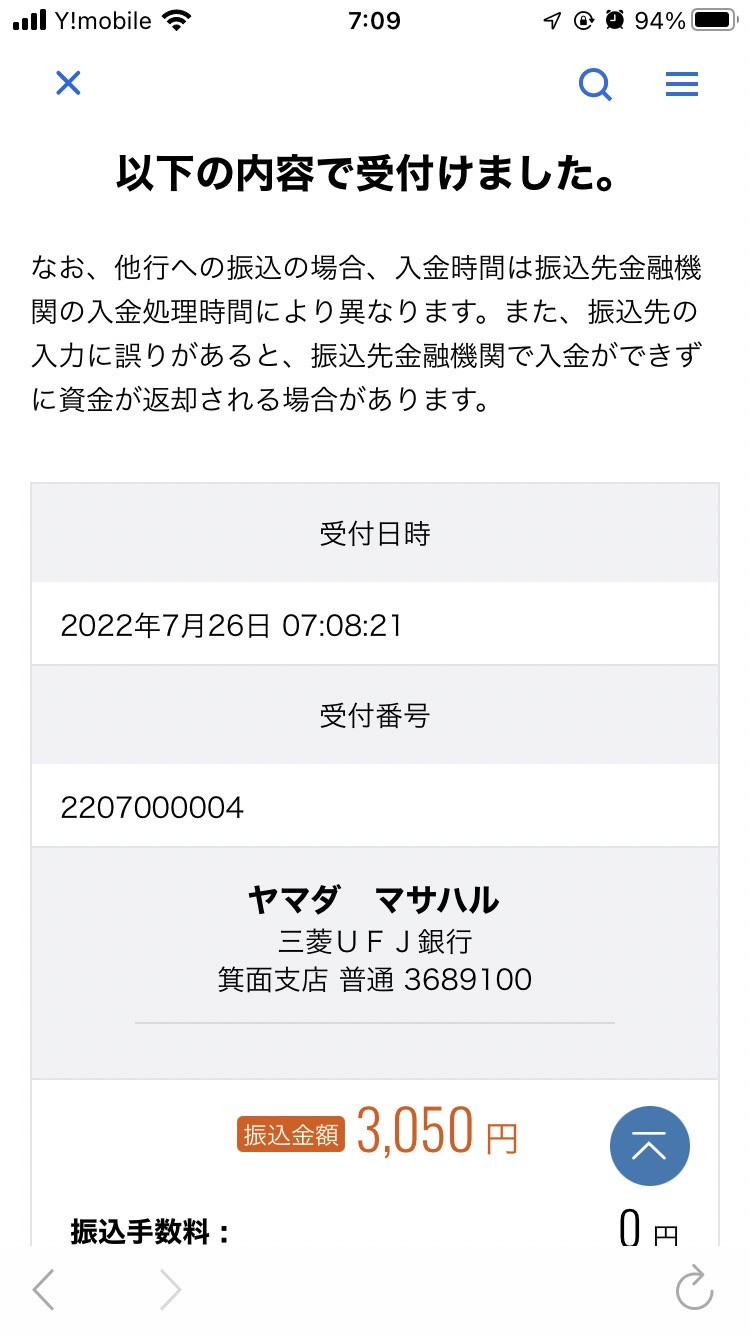This screenshot has width=750, height=1334.
Task: Open the search magnifier icon
Action: tap(596, 84)
